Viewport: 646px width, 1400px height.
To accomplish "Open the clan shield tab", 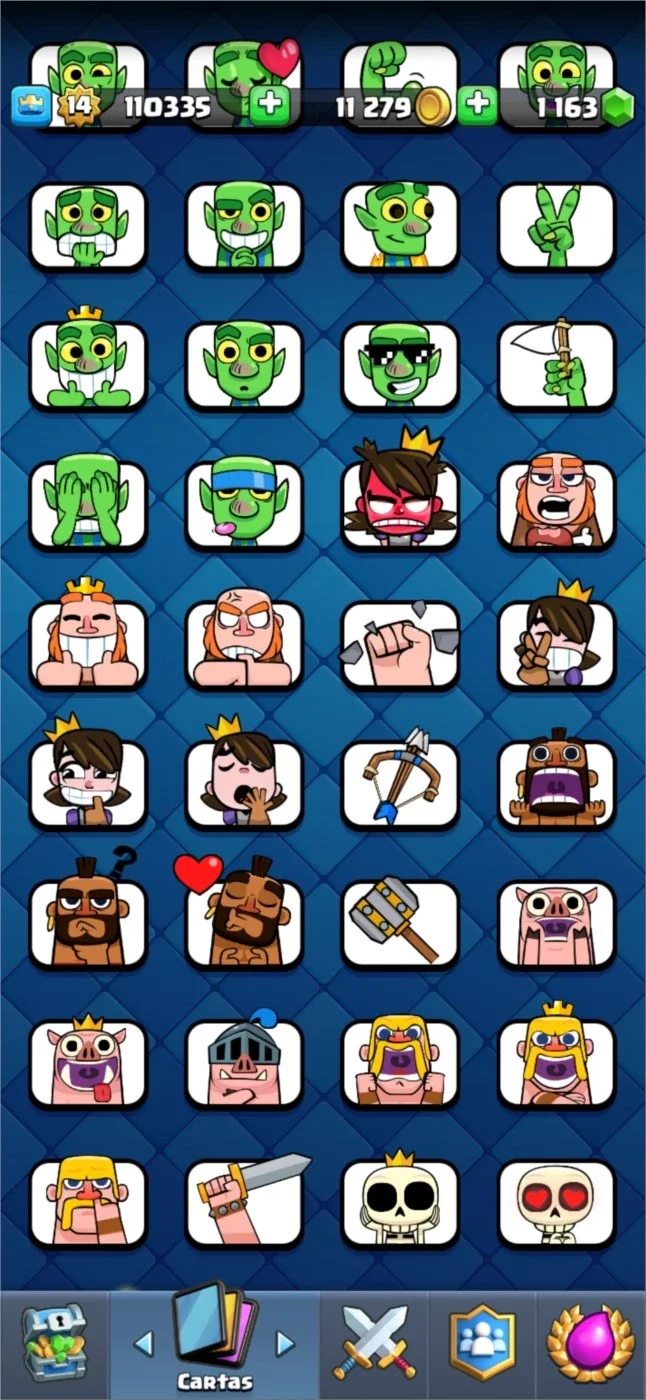I will 482,1342.
